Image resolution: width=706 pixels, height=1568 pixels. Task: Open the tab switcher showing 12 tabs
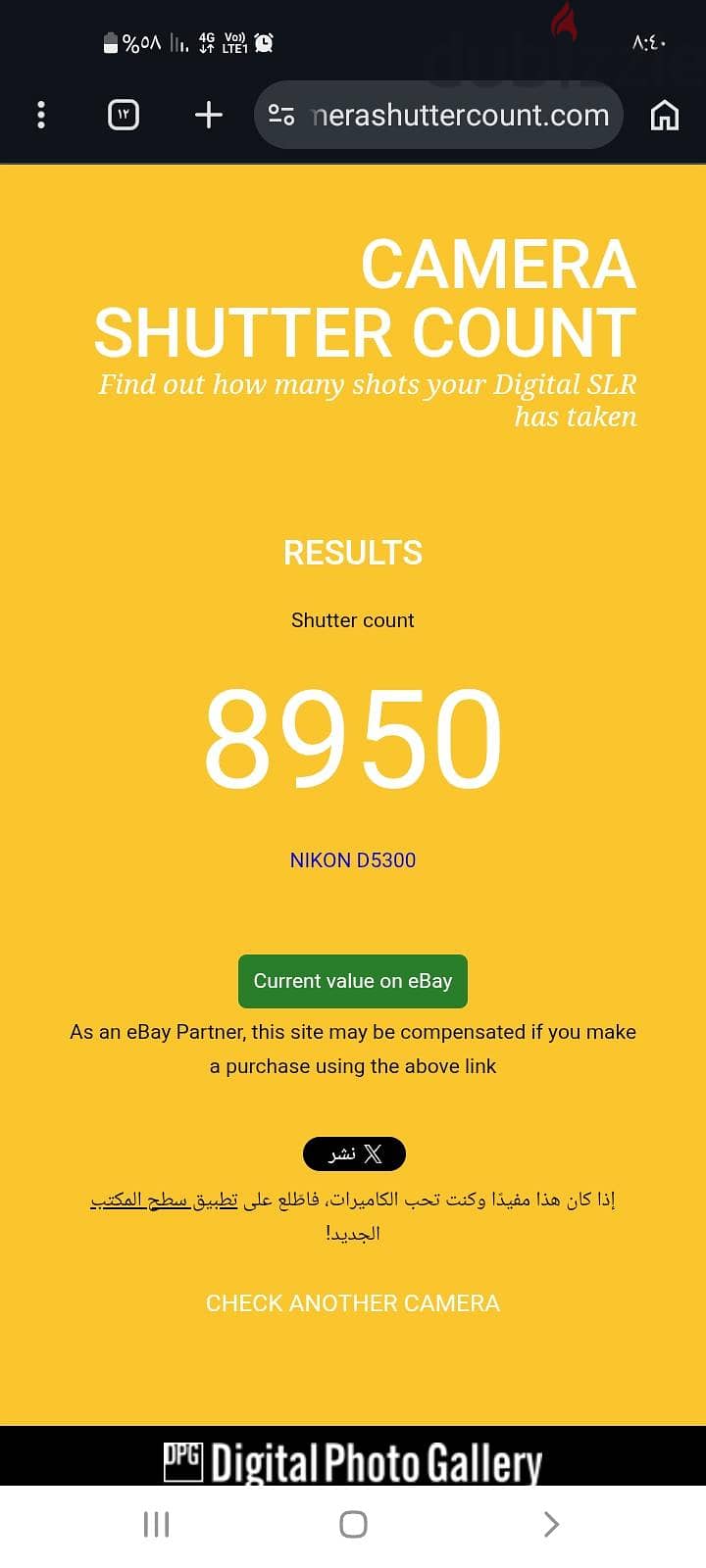pyautogui.click(x=124, y=115)
